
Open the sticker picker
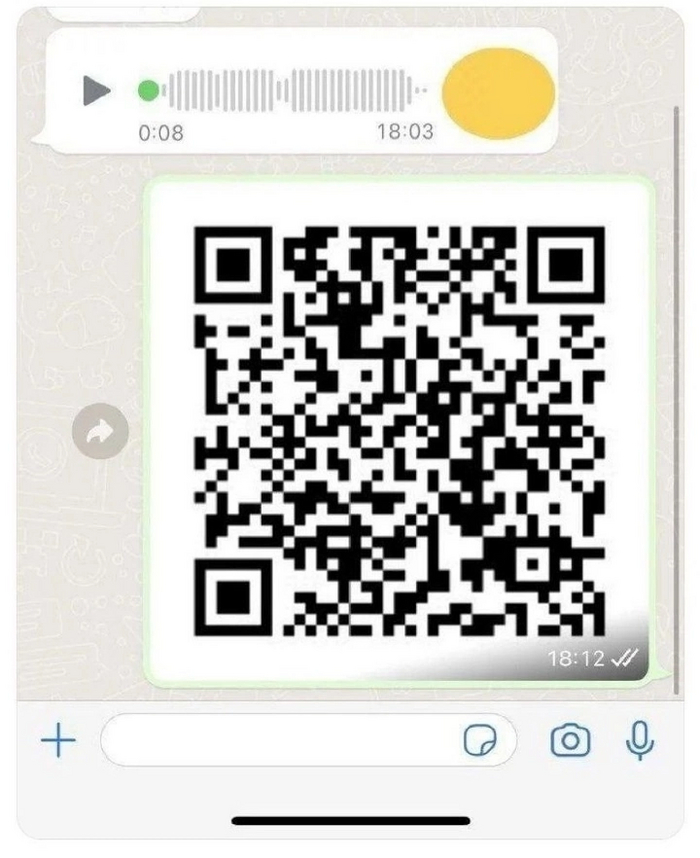480,741
